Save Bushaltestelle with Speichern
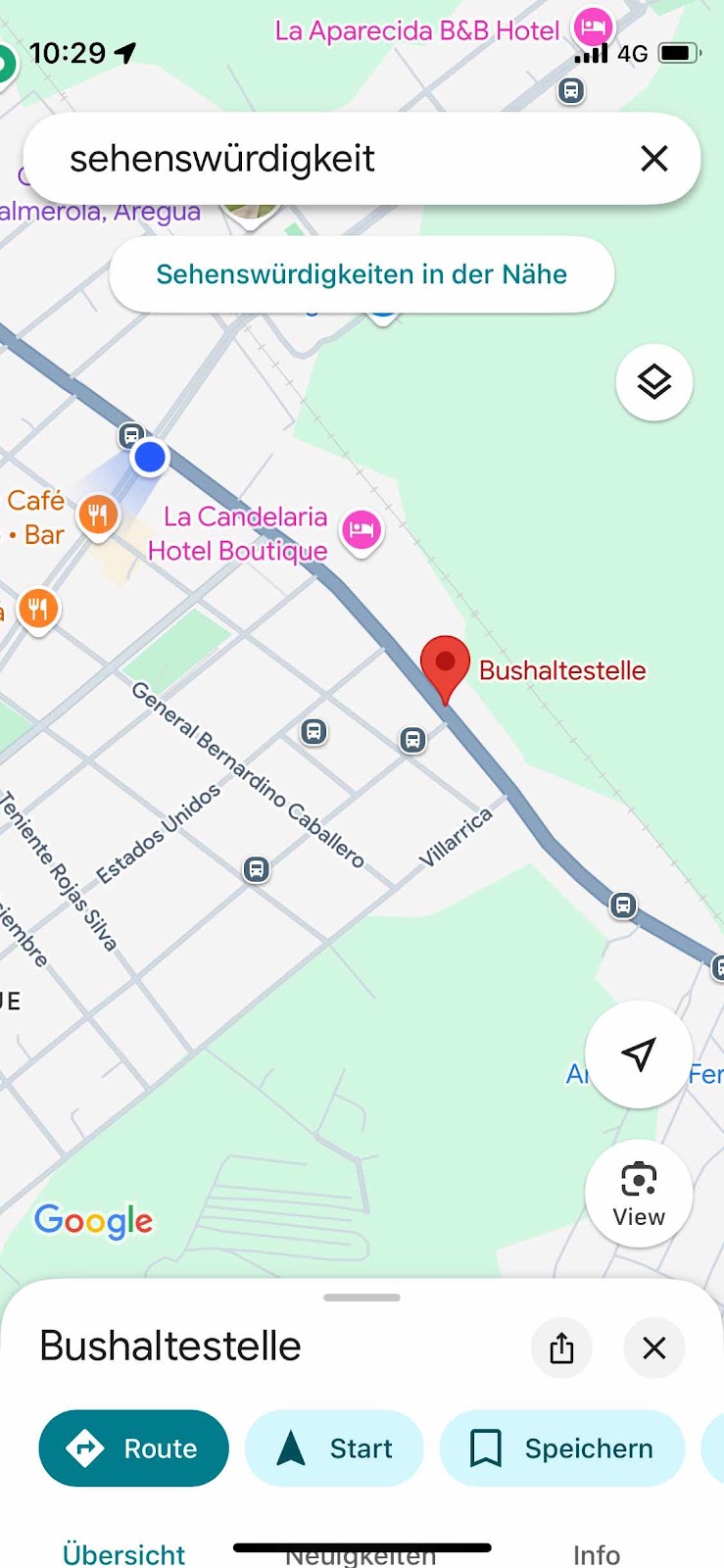Screen dimensions: 724x1568 [x=561, y=1447]
